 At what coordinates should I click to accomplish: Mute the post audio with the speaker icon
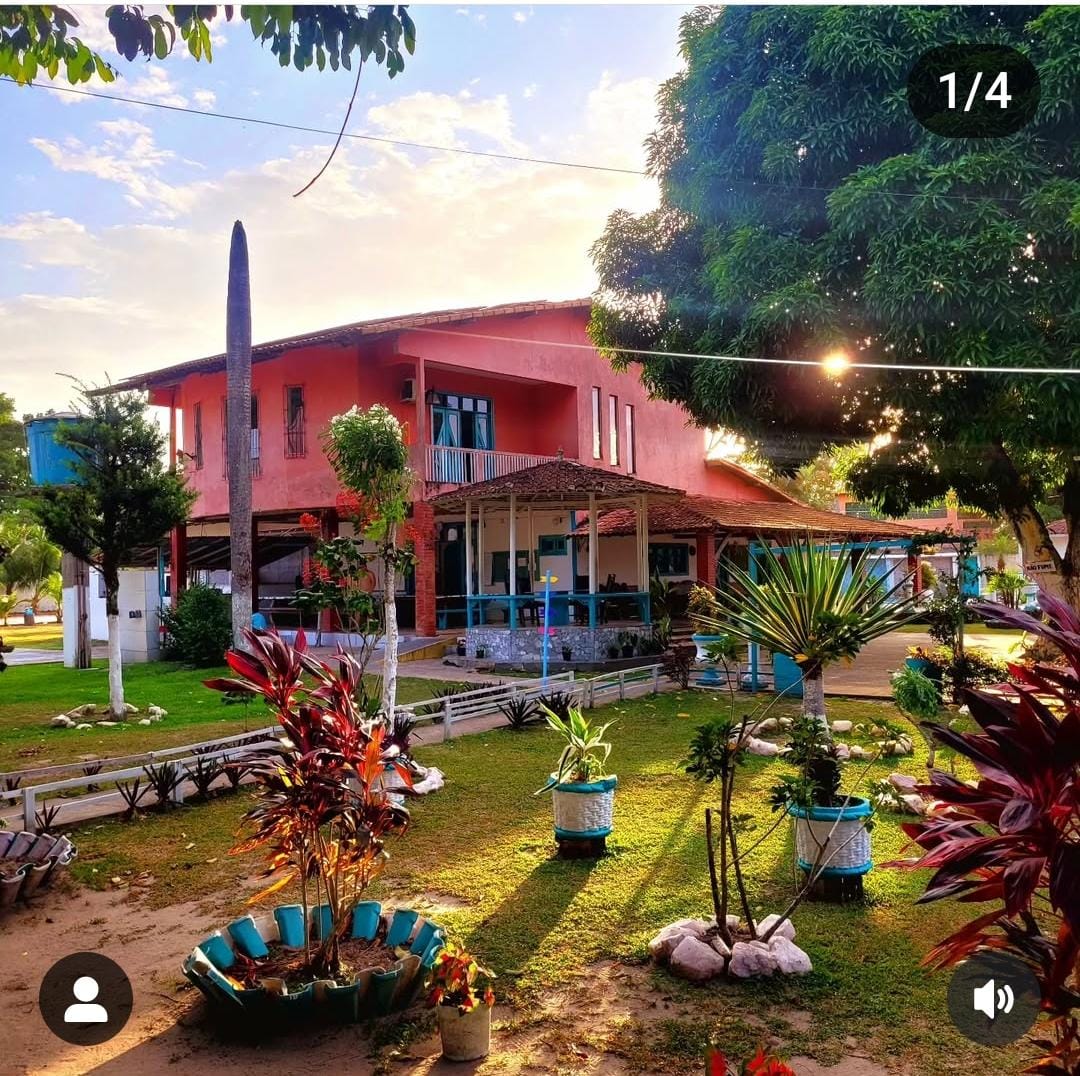point(993,999)
